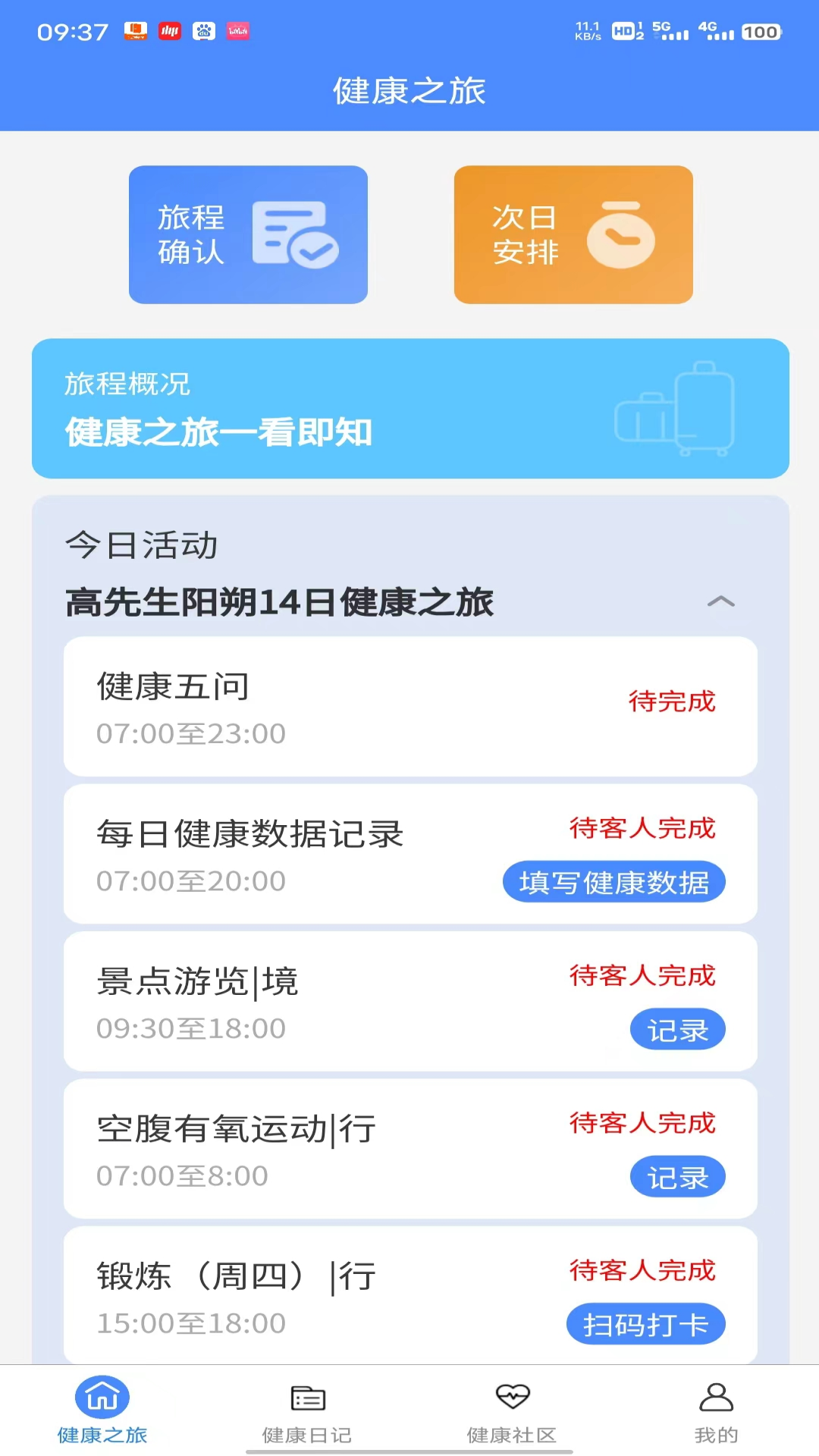Collapse the 高先生阳朔14日健康之旅 section

click(720, 602)
